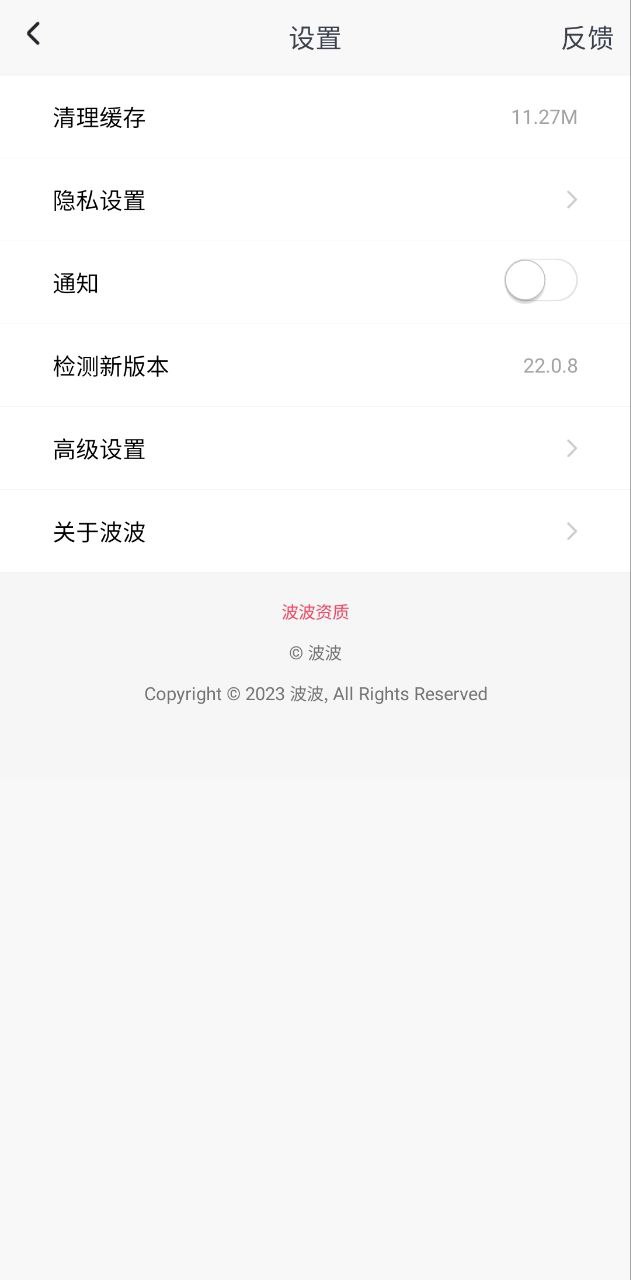Check for updates via 检测新版本
The image size is (631, 1280).
coord(315,366)
